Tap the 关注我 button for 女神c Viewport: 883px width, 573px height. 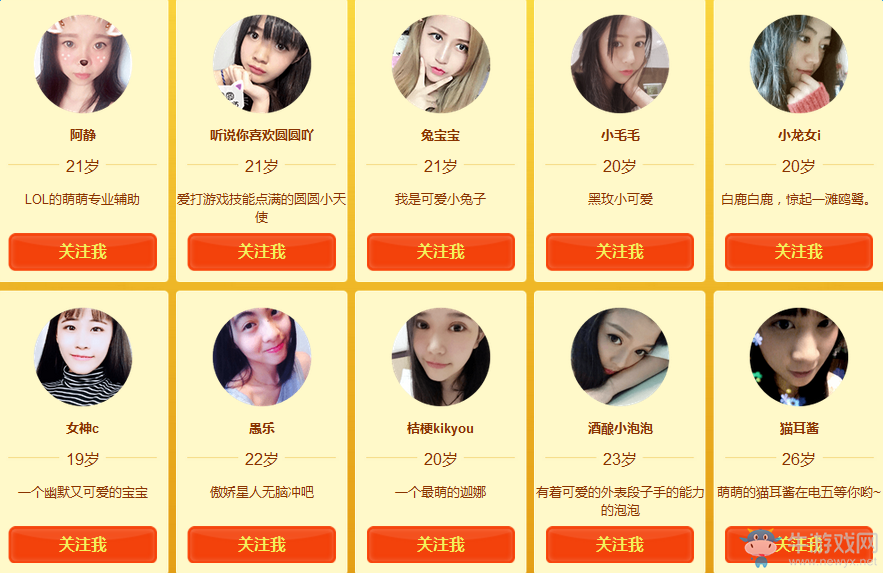tap(83, 545)
